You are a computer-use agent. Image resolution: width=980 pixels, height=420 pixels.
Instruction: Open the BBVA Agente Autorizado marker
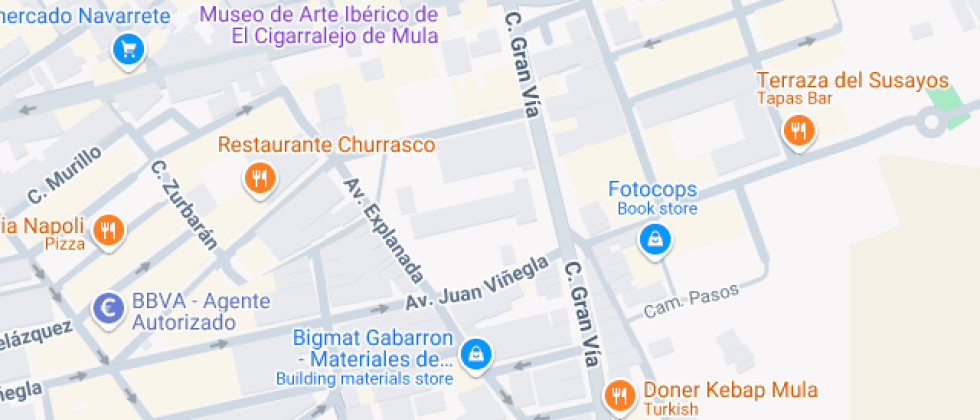[x=107, y=310]
